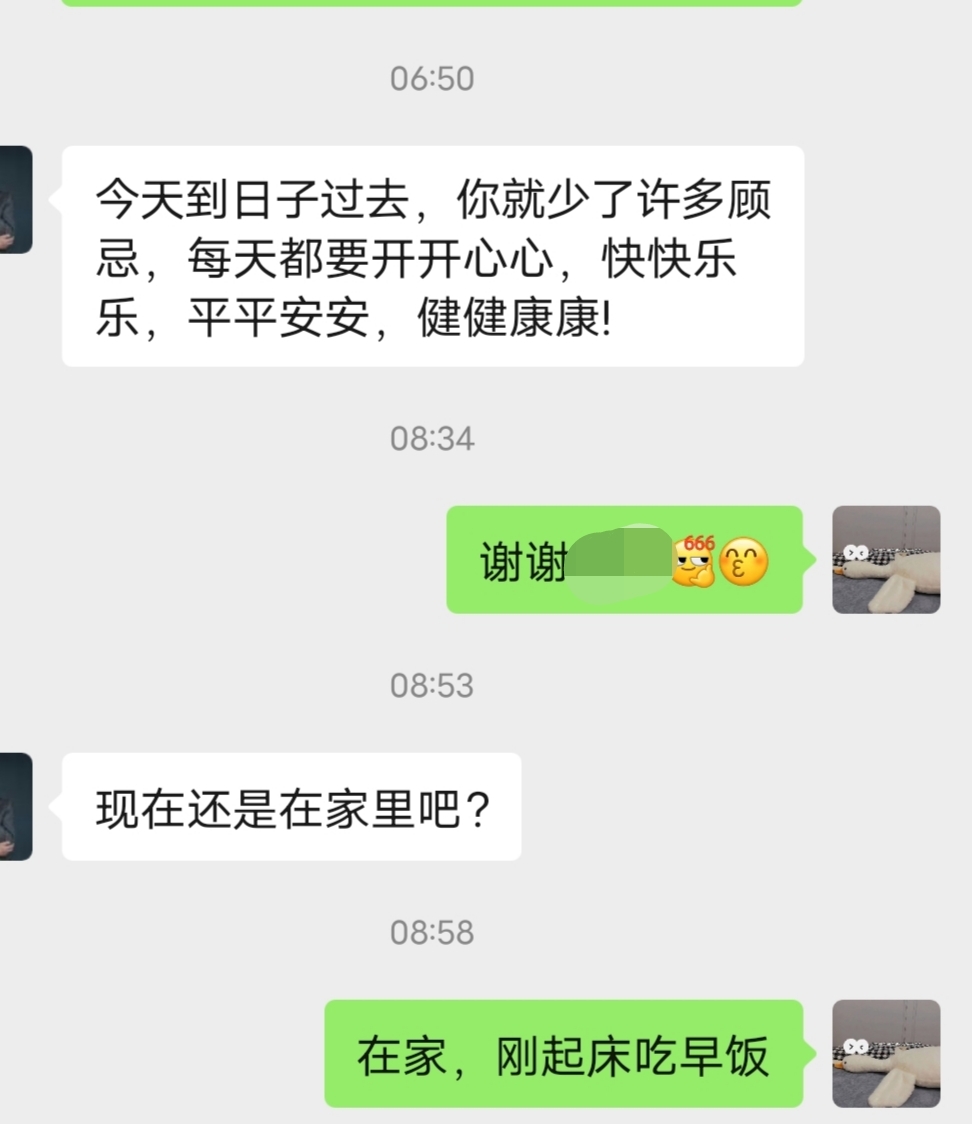Open contact's avatar beside 现在还是在家里吧？
The width and height of the screenshot is (972, 1124).
[15, 806]
